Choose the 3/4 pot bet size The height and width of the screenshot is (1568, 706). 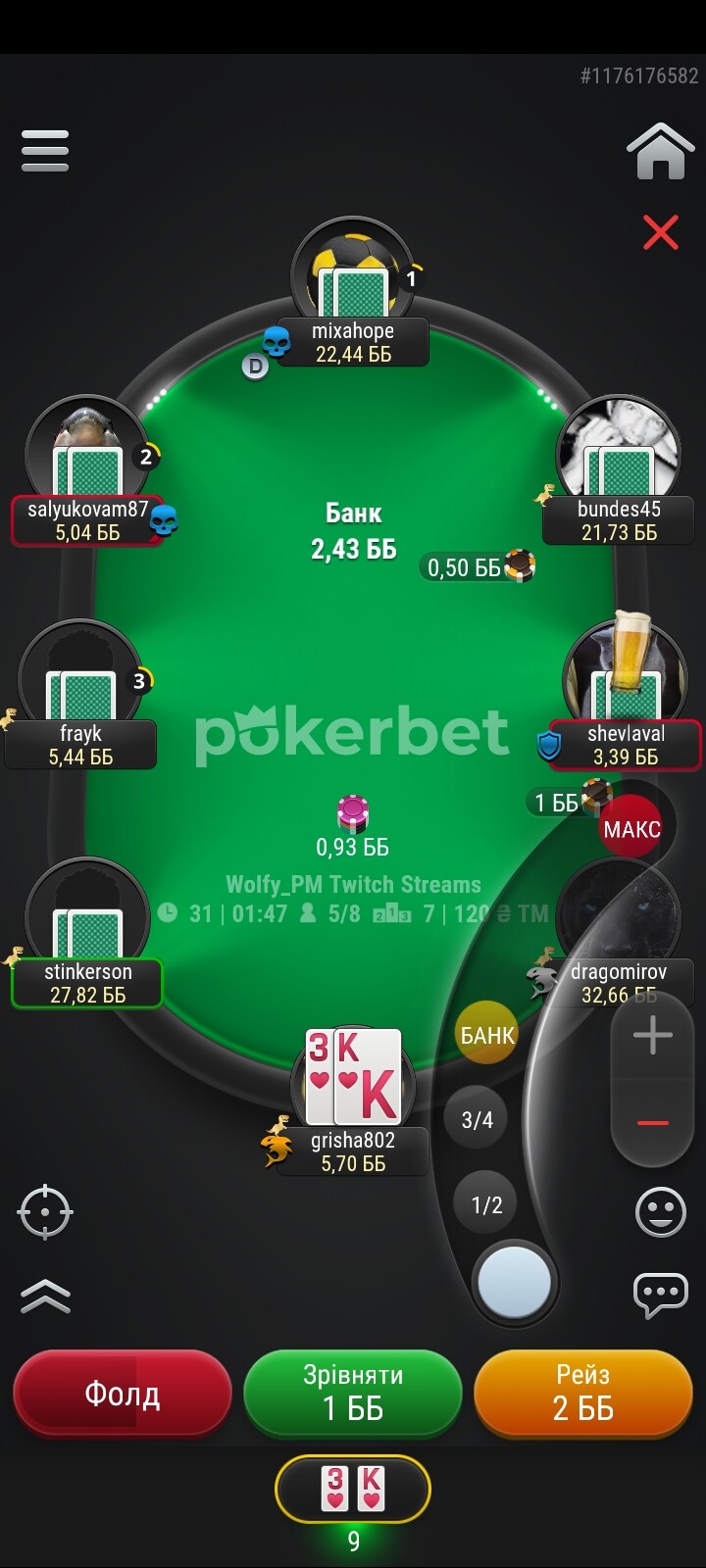[x=478, y=1119]
